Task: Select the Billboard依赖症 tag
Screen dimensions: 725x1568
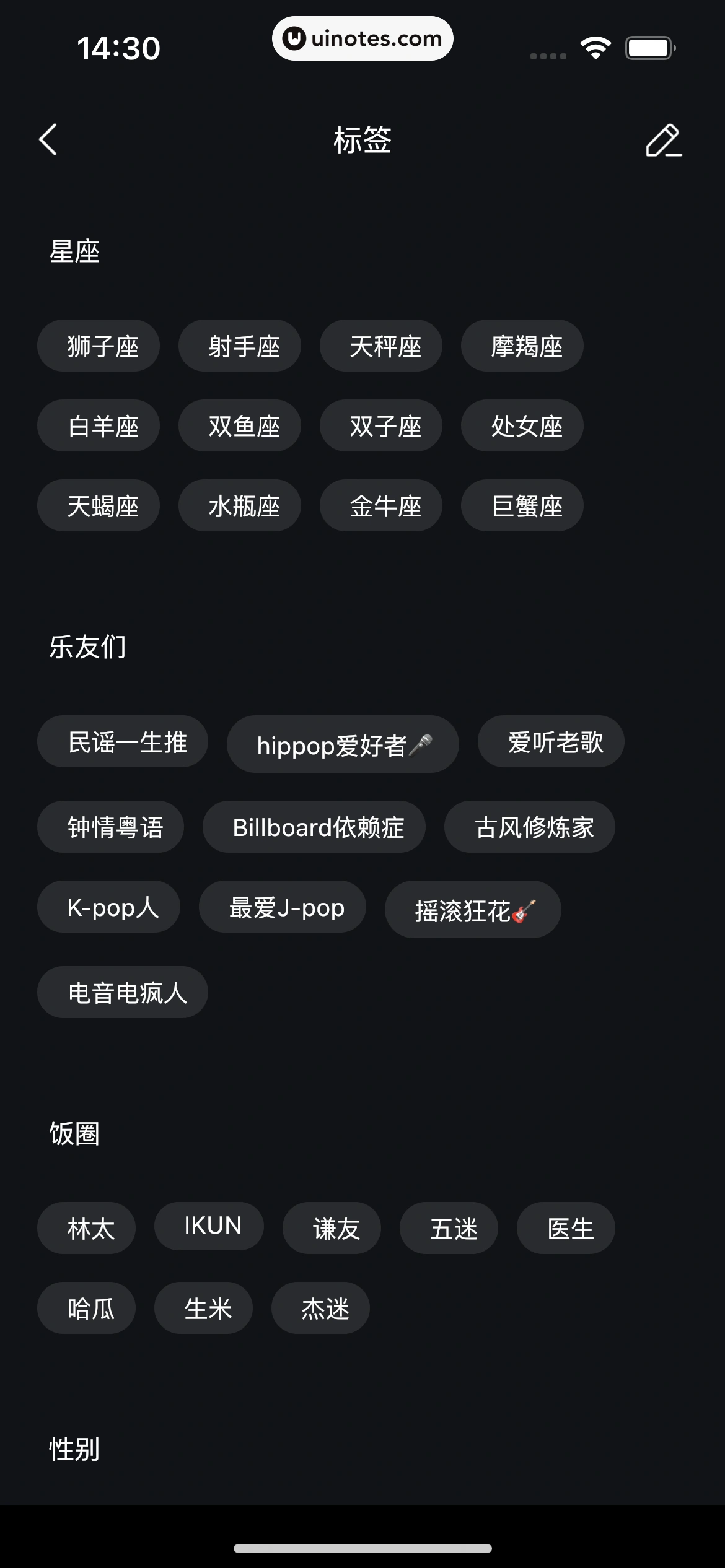Action: [x=314, y=827]
